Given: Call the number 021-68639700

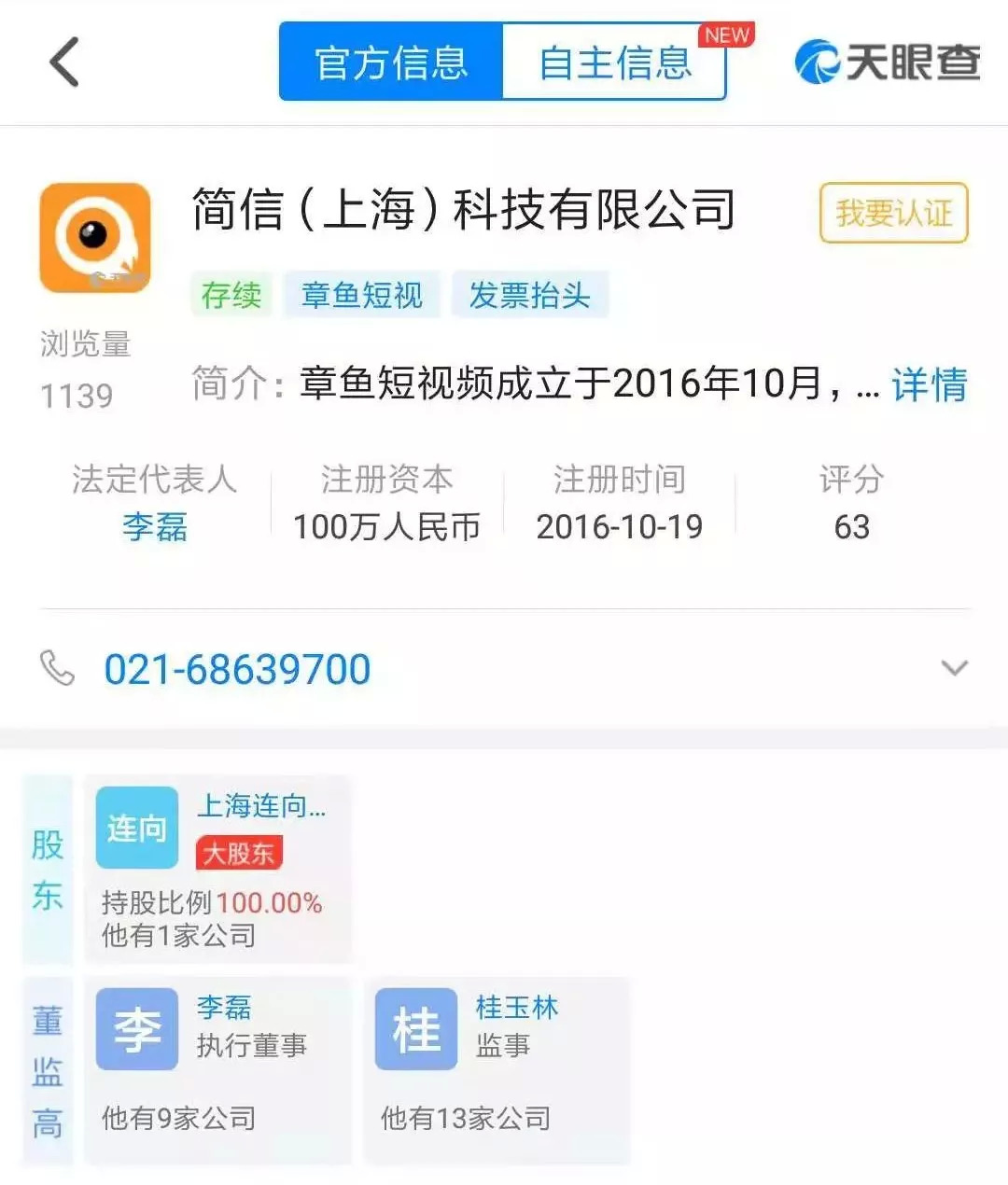Looking at the screenshot, I should click(x=237, y=669).
